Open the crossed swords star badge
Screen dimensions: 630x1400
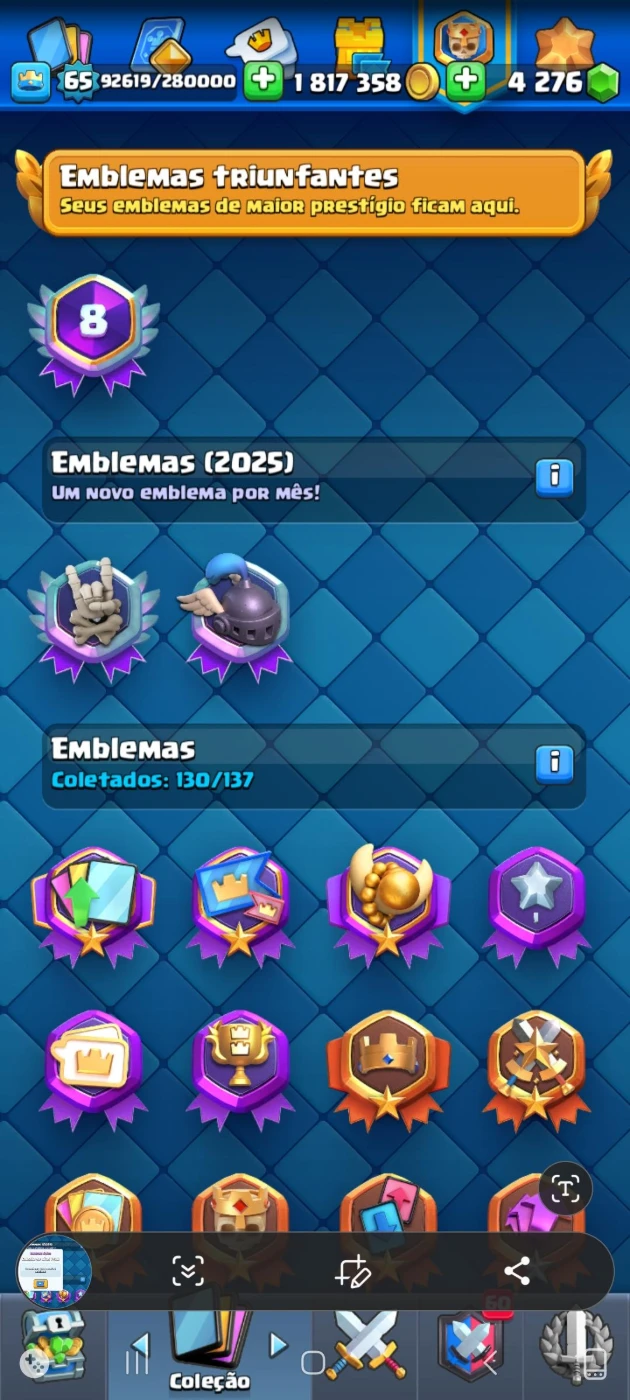(535, 1065)
